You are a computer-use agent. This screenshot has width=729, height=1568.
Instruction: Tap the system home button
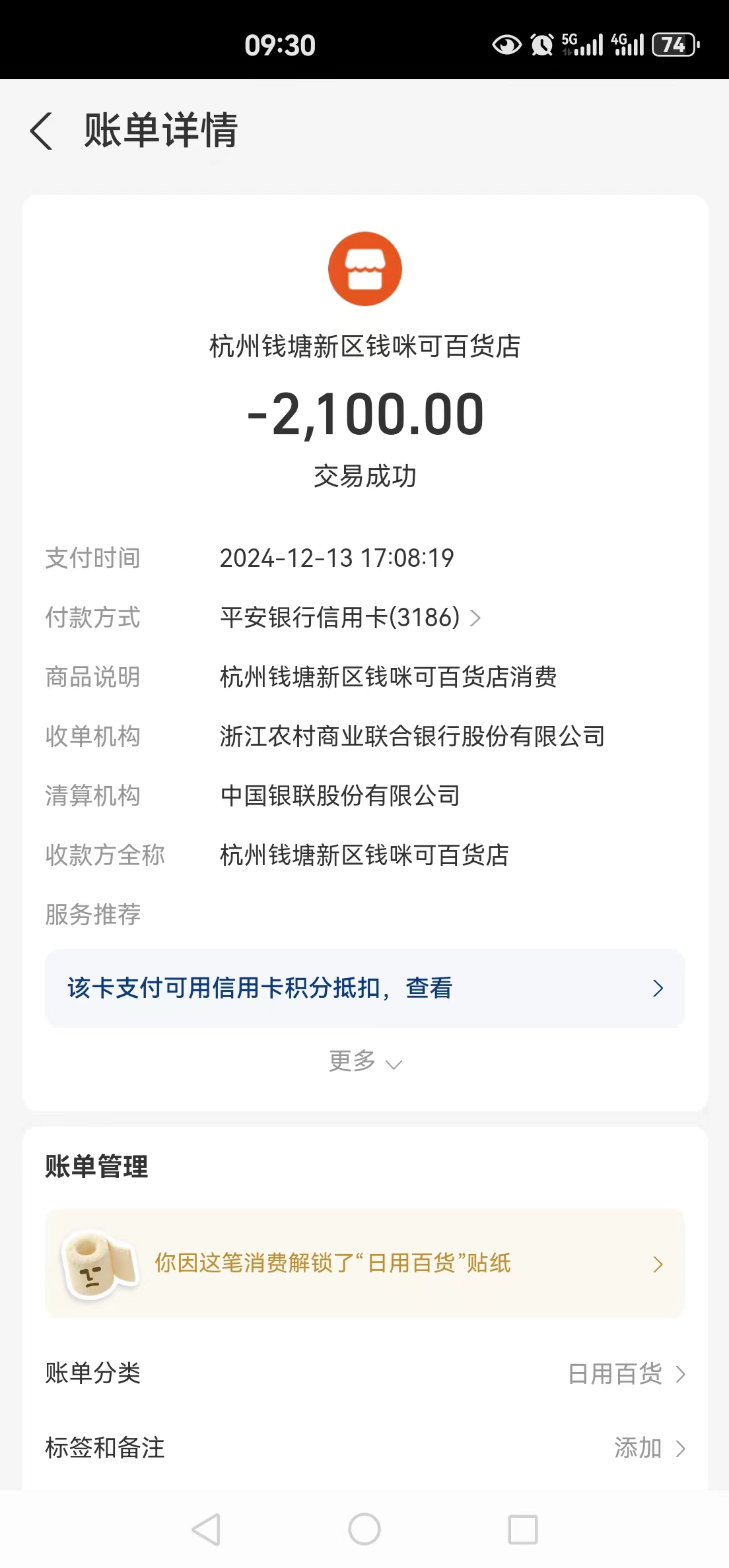click(364, 1529)
